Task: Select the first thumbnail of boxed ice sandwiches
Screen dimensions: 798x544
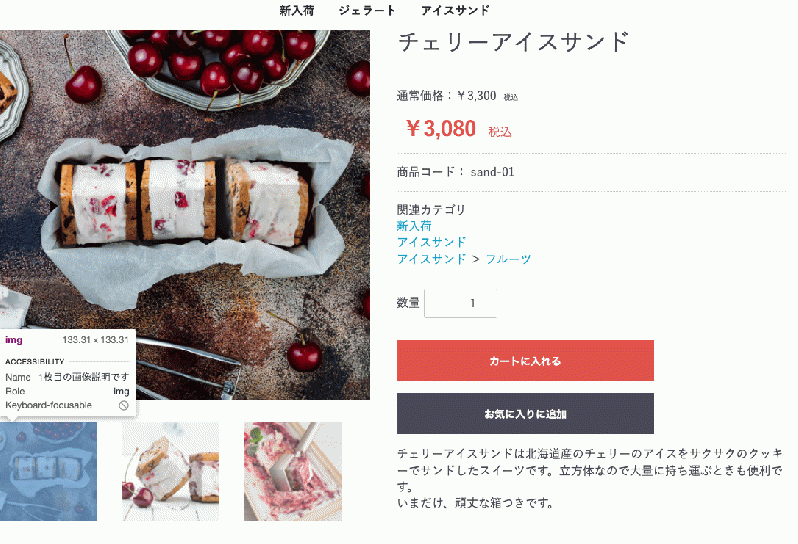Action: (48, 471)
